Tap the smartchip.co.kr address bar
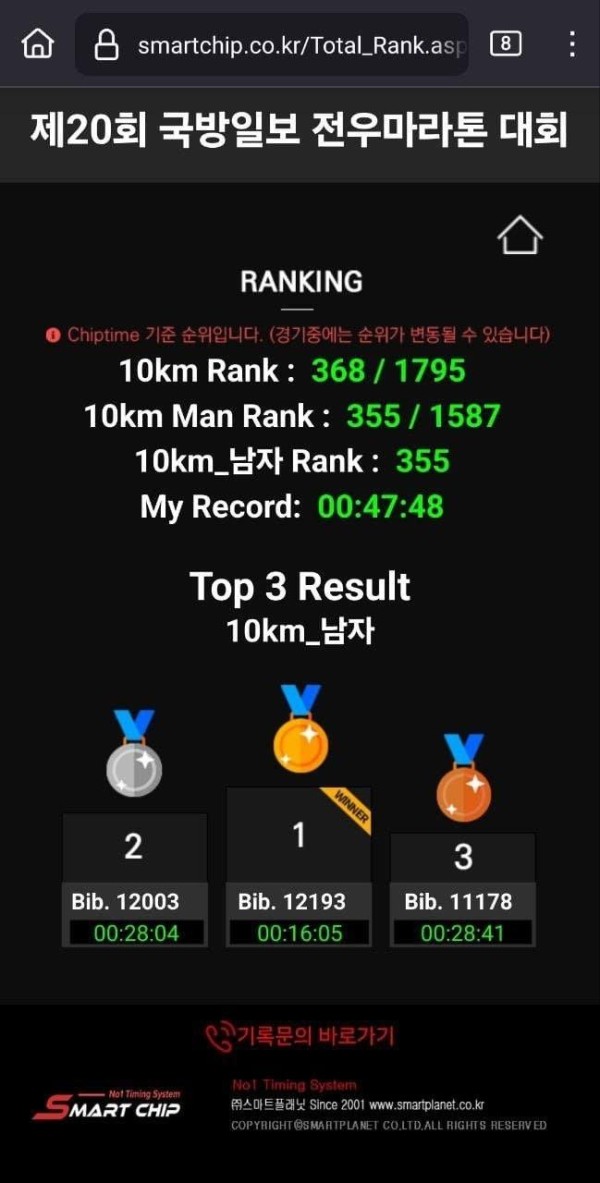Screen dimensions: 600x1183 (272, 45)
